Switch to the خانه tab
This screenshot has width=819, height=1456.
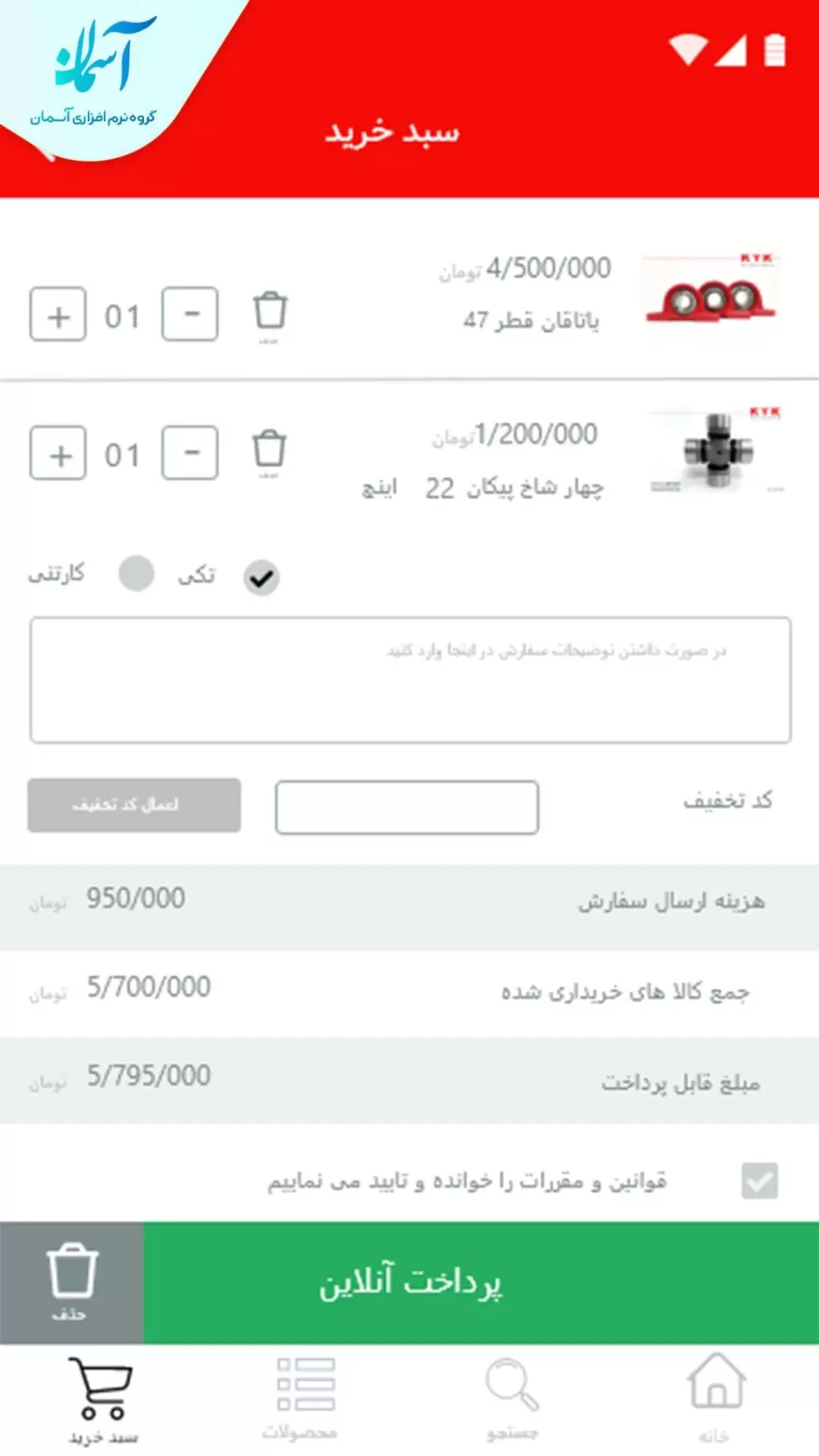coord(715,1400)
